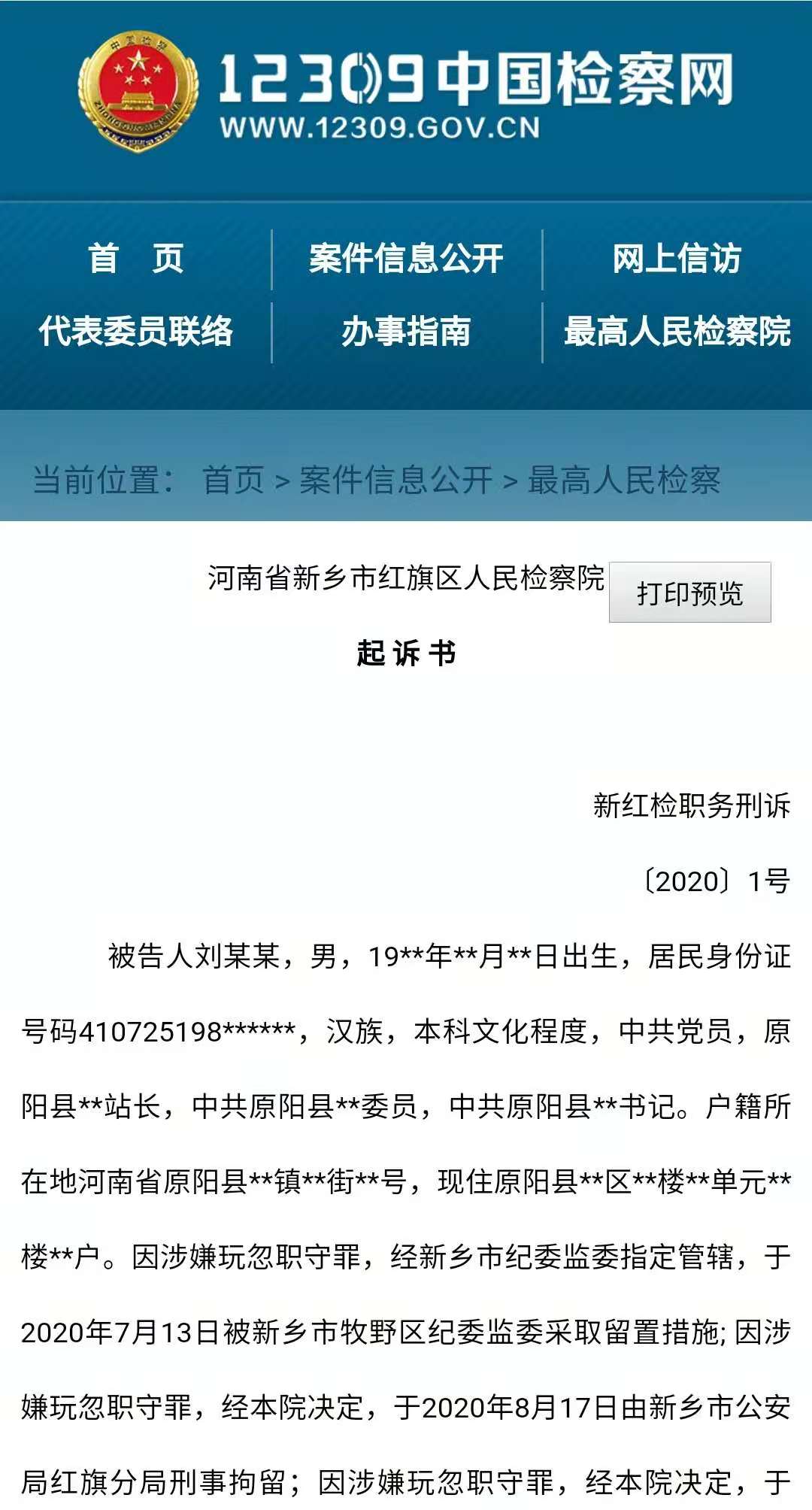This screenshot has height=1510, width=812.
Task: Tap 首页 in the breadcrumb
Action: [233, 480]
